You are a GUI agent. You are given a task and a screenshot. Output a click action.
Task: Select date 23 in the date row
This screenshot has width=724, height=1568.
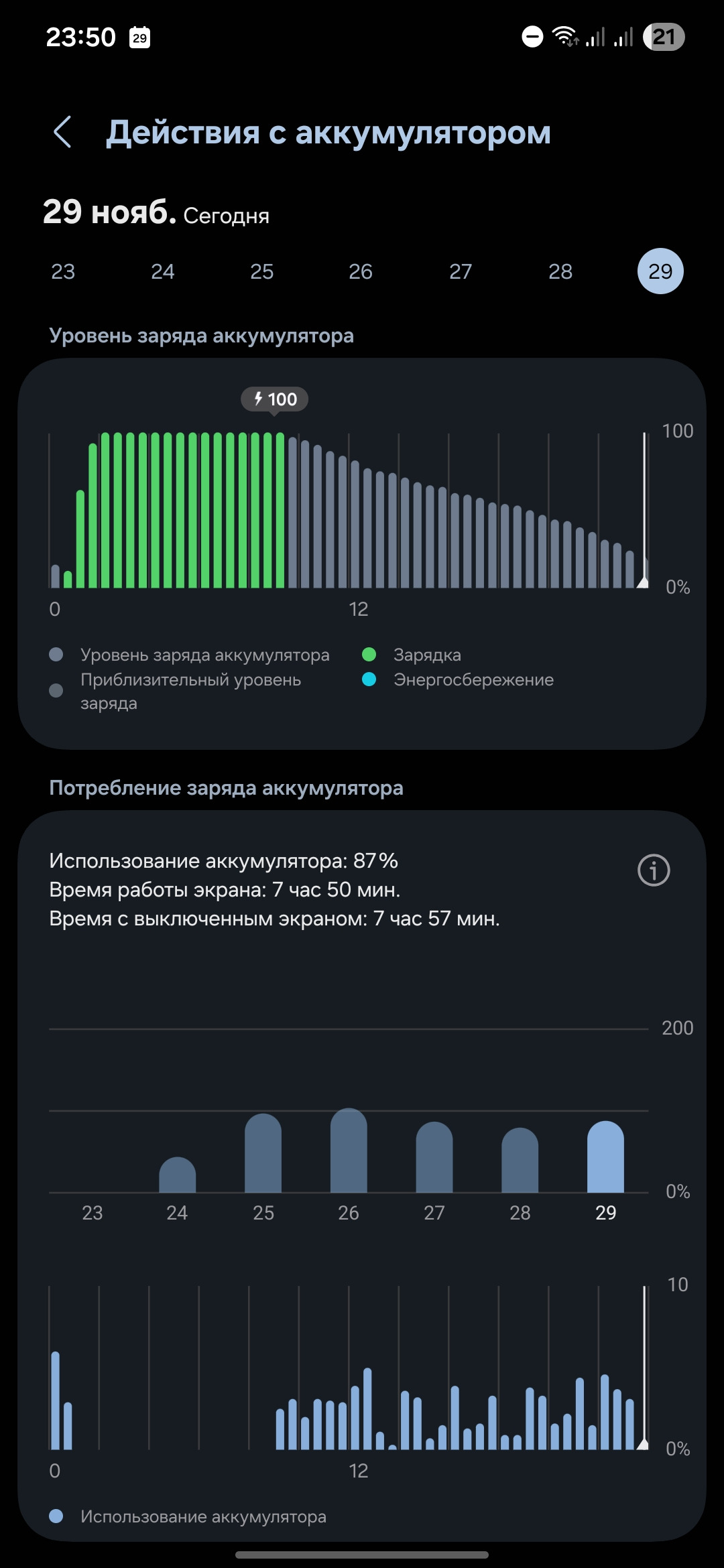click(63, 271)
